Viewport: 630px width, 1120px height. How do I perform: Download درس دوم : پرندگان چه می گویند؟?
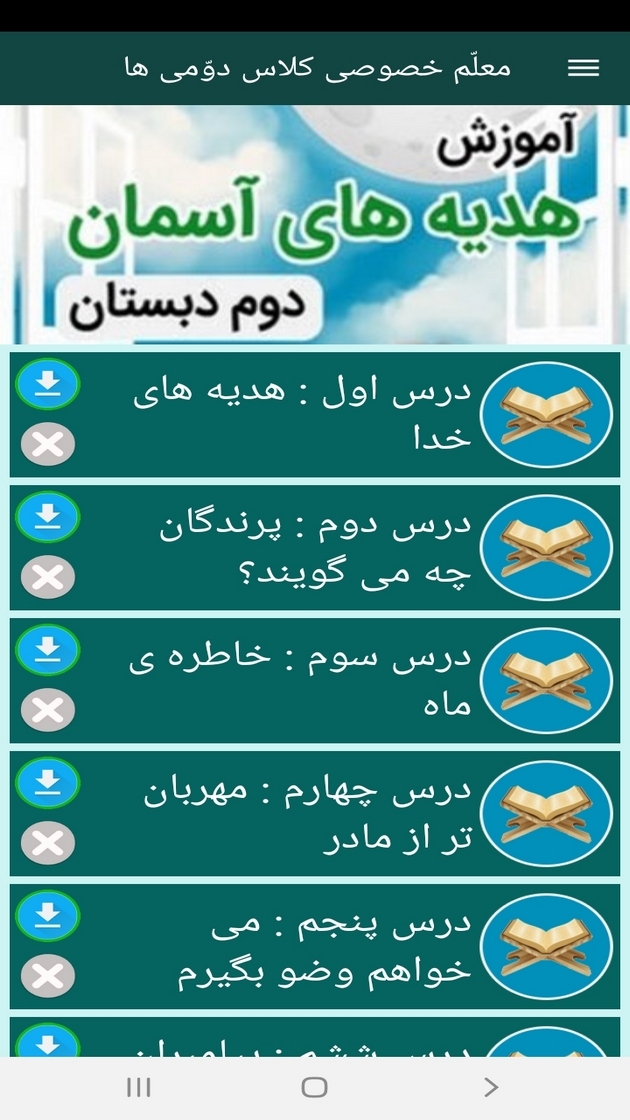pyautogui.click(x=47, y=518)
